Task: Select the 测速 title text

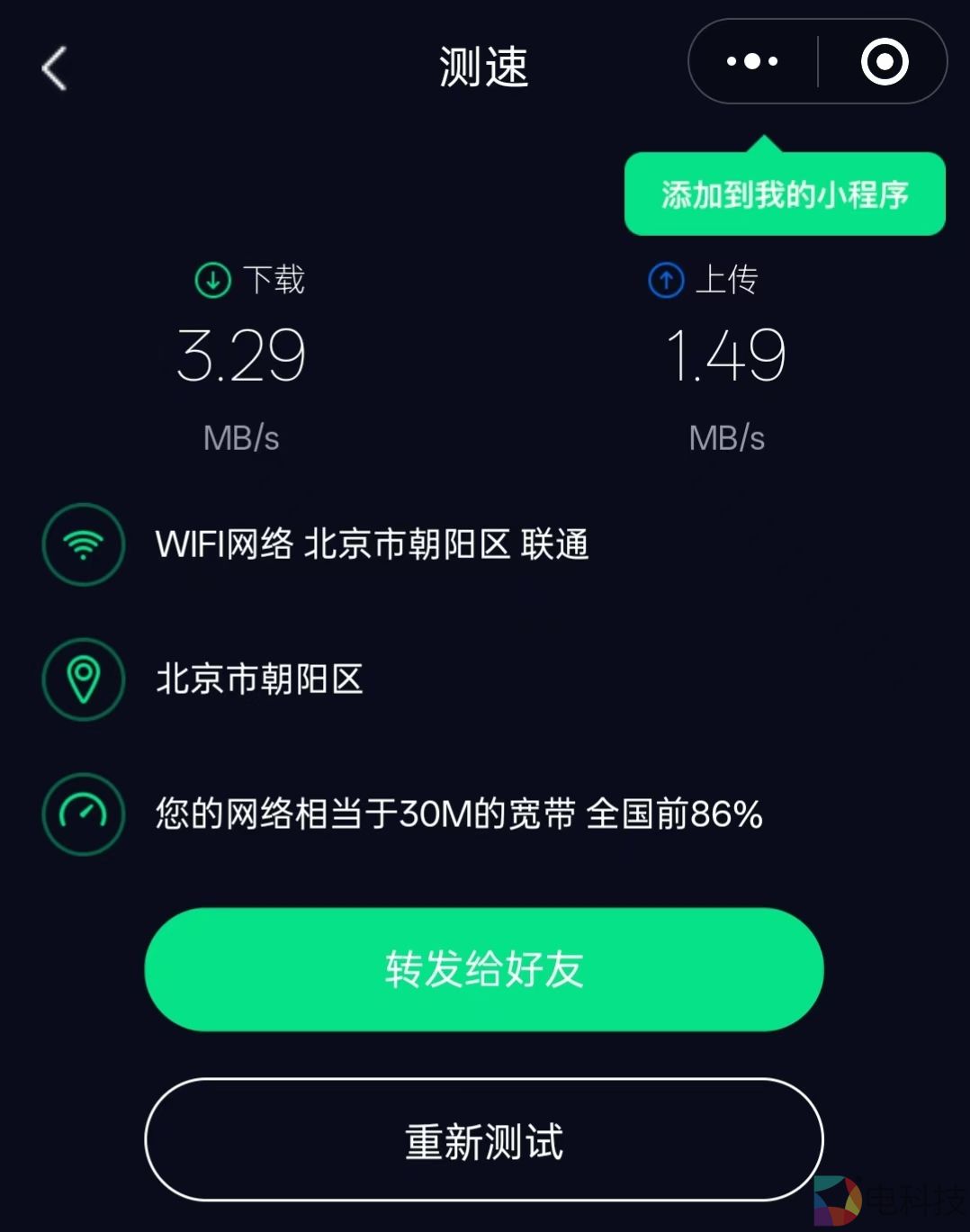Action: (484, 66)
